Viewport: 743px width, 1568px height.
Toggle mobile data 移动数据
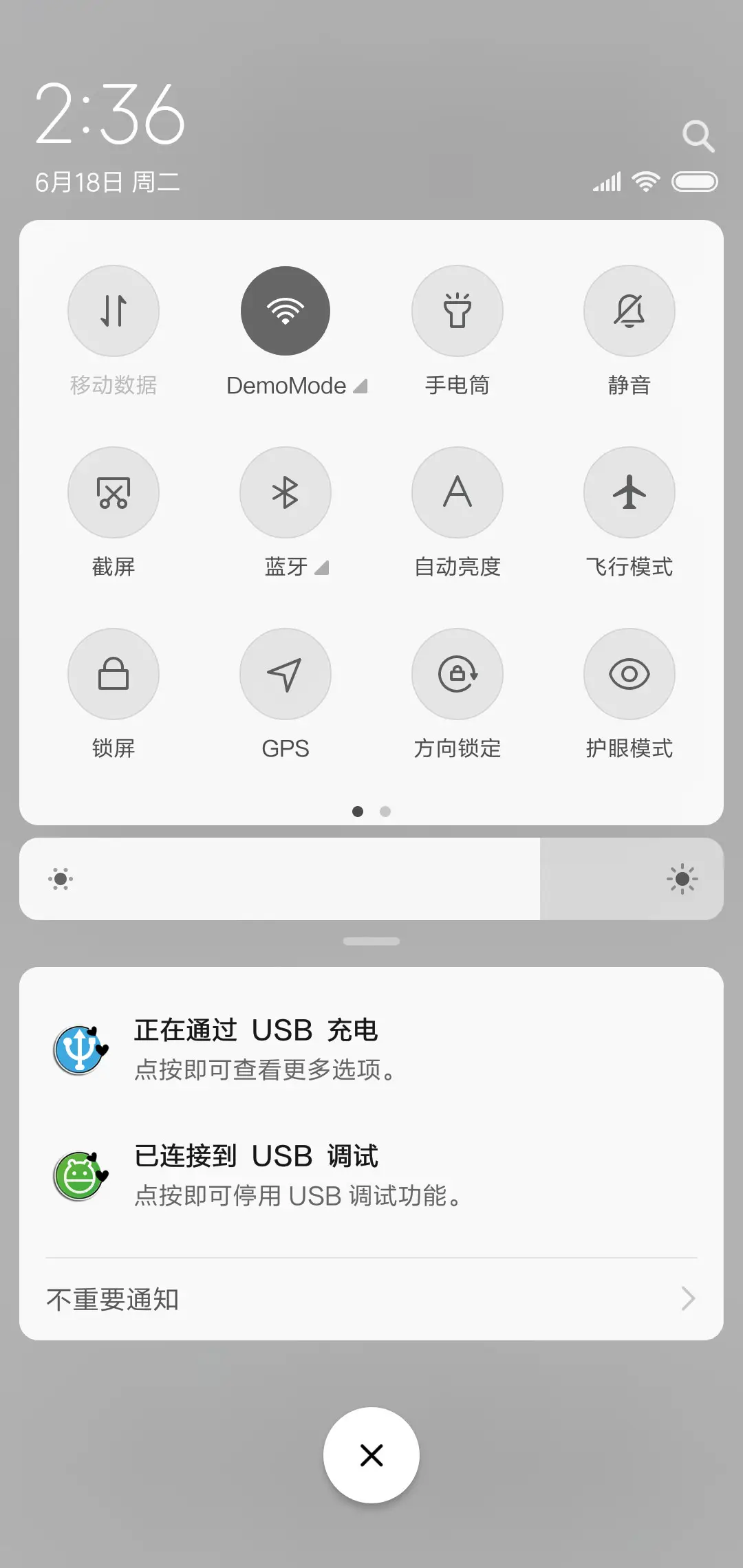(114, 311)
